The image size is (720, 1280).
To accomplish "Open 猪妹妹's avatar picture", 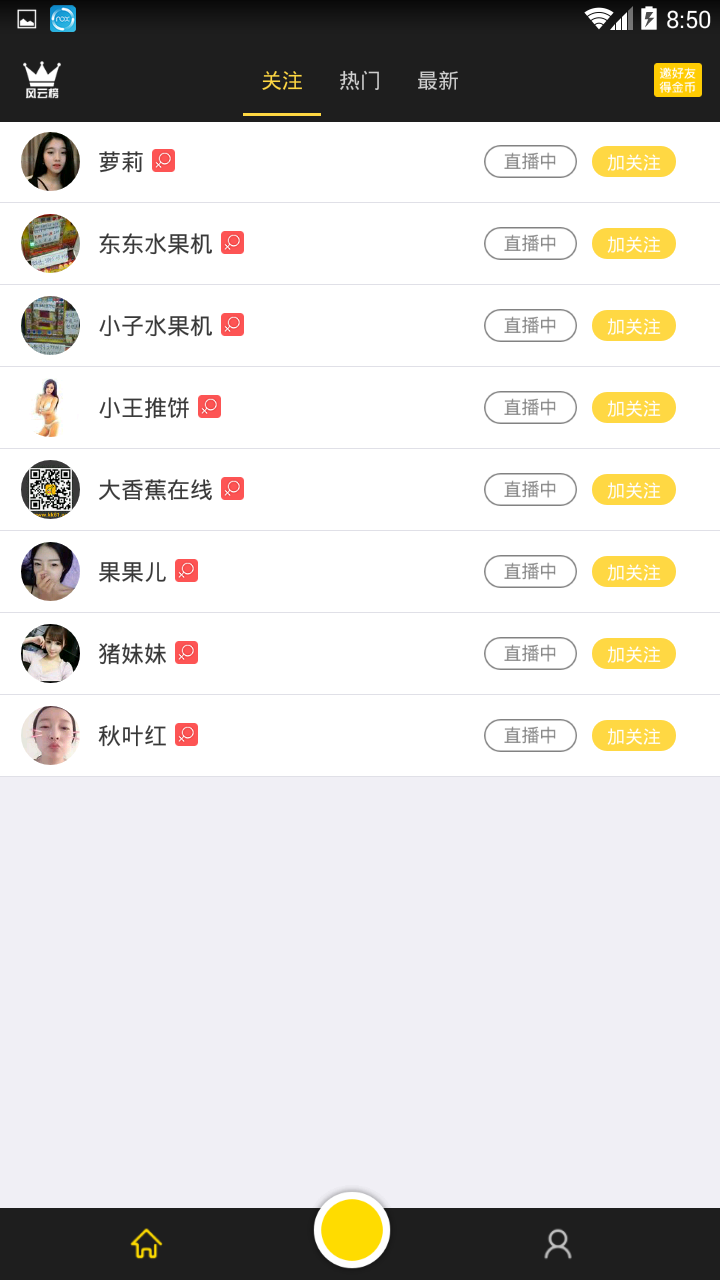I will click(x=50, y=653).
